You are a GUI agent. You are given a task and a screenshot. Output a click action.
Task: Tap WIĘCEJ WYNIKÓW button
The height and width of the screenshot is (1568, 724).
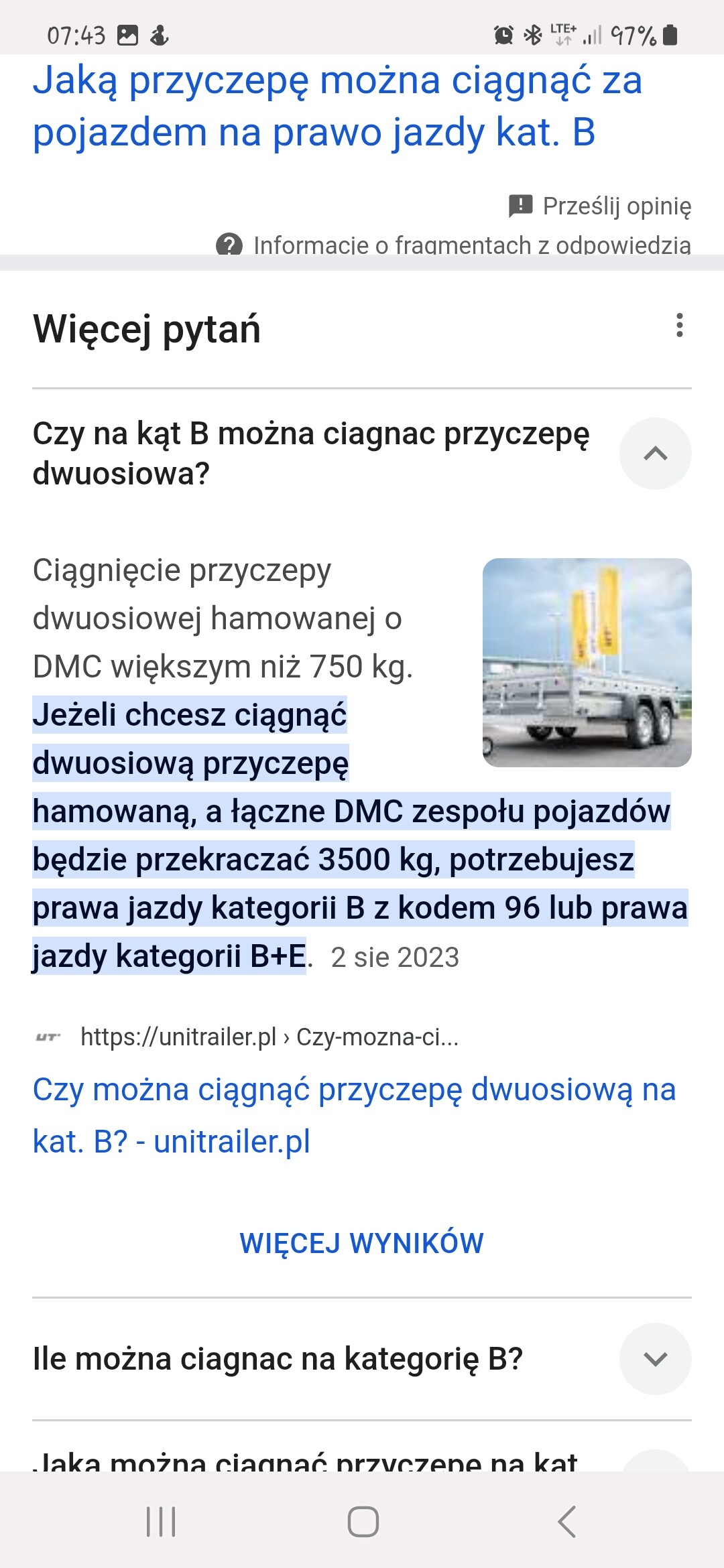click(x=362, y=1243)
